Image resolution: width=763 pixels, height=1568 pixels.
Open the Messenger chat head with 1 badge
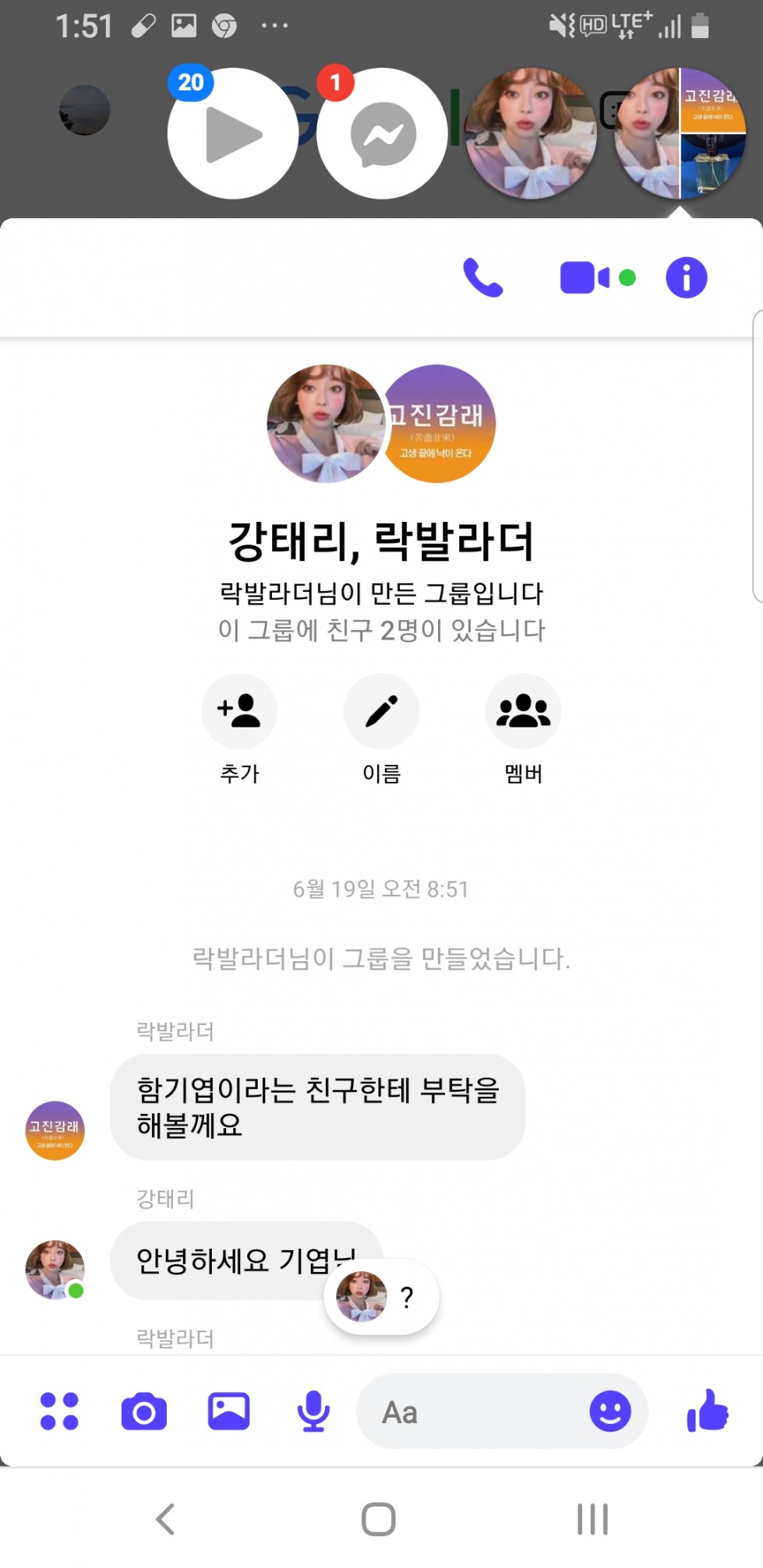(382, 134)
